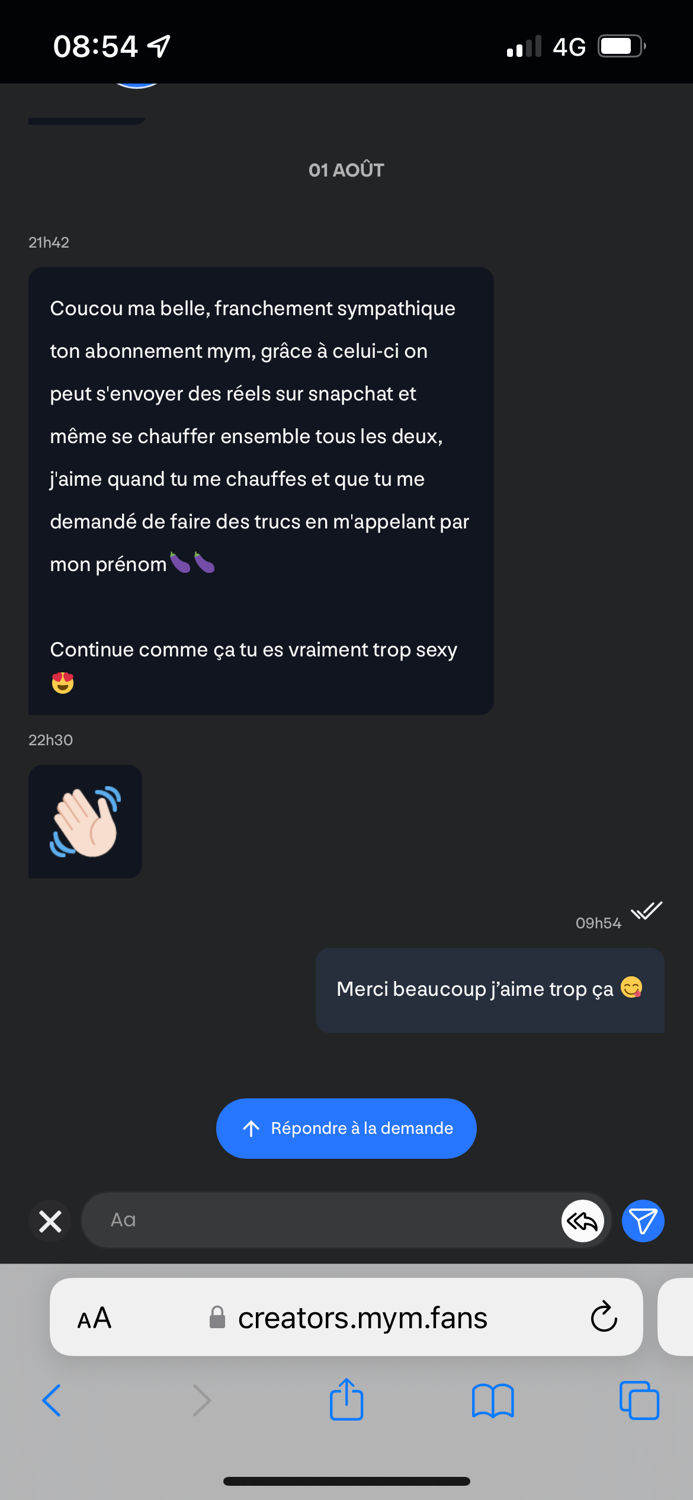Focus the Aa message input field
Viewport: 693px width, 1500px height.
320,1220
